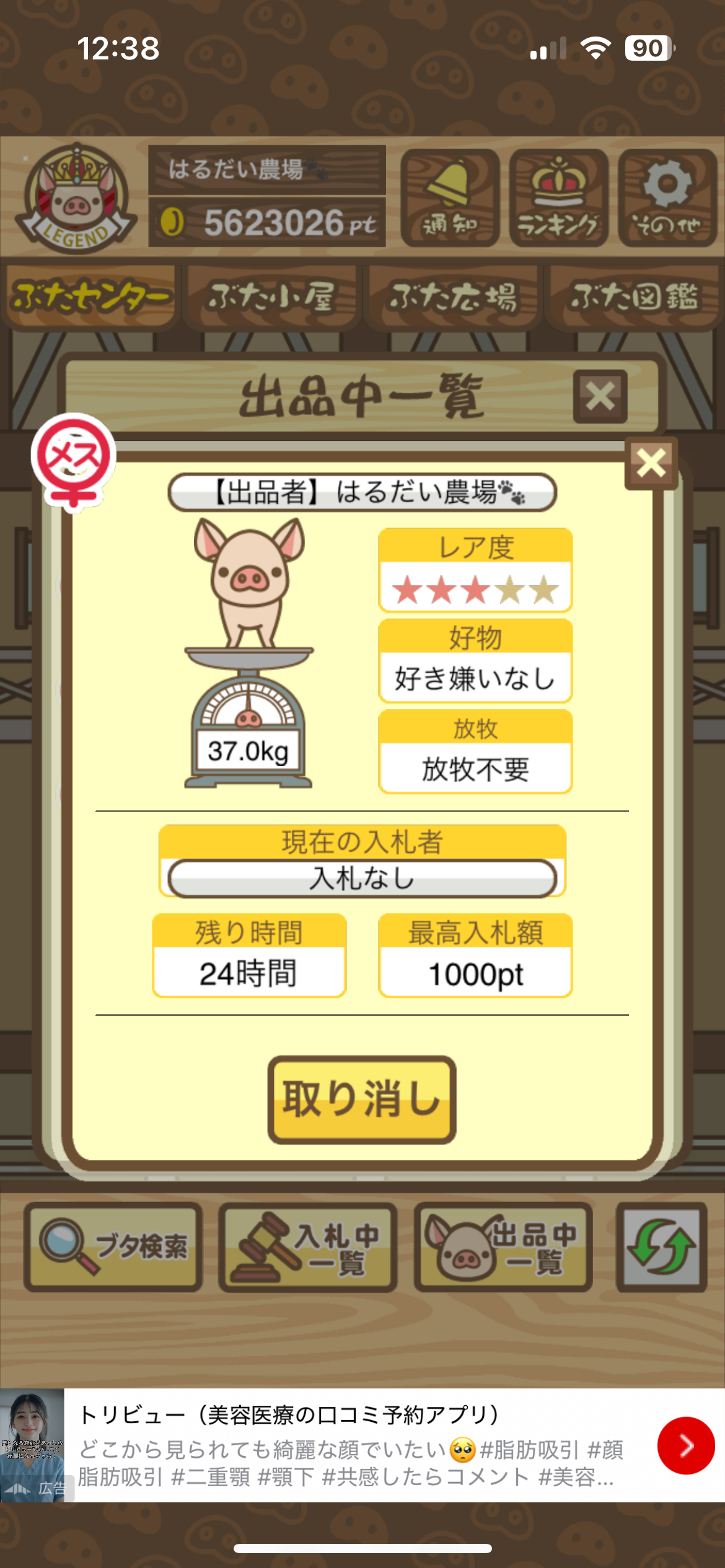Switch to the ぶた広場 tab
Viewport: 725px width, 1568px height.
point(453,298)
